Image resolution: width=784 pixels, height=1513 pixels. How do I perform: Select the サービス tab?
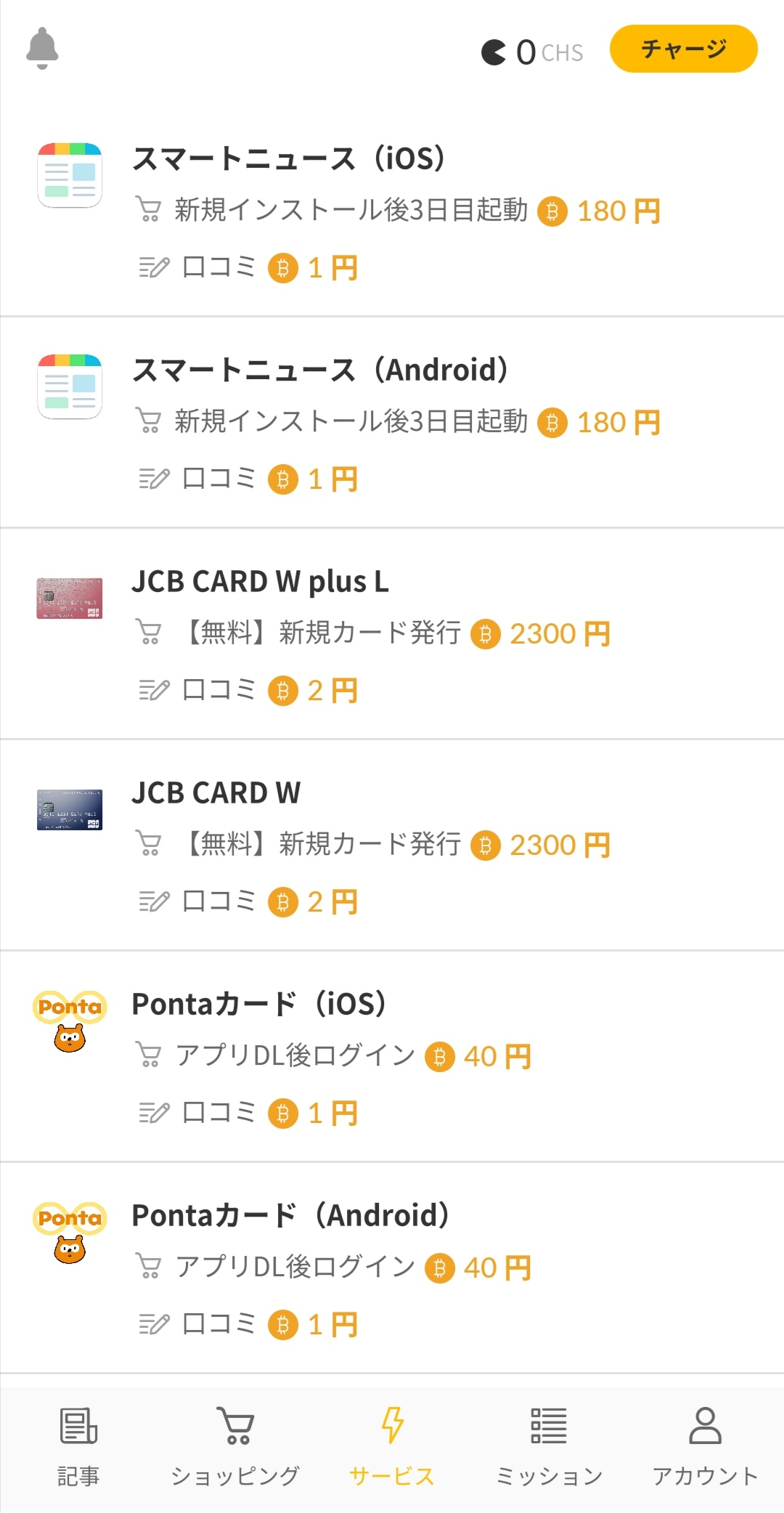392,1447
